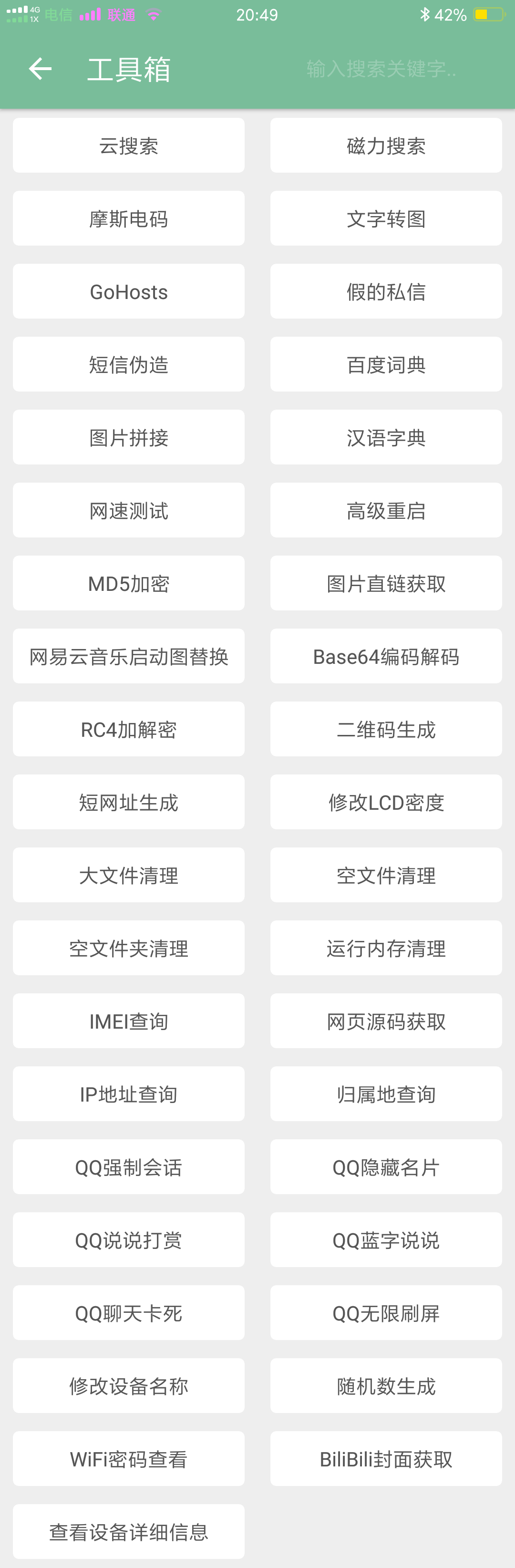Select 文字转图 tool
This screenshot has width=515, height=1568.
pos(386,218)
